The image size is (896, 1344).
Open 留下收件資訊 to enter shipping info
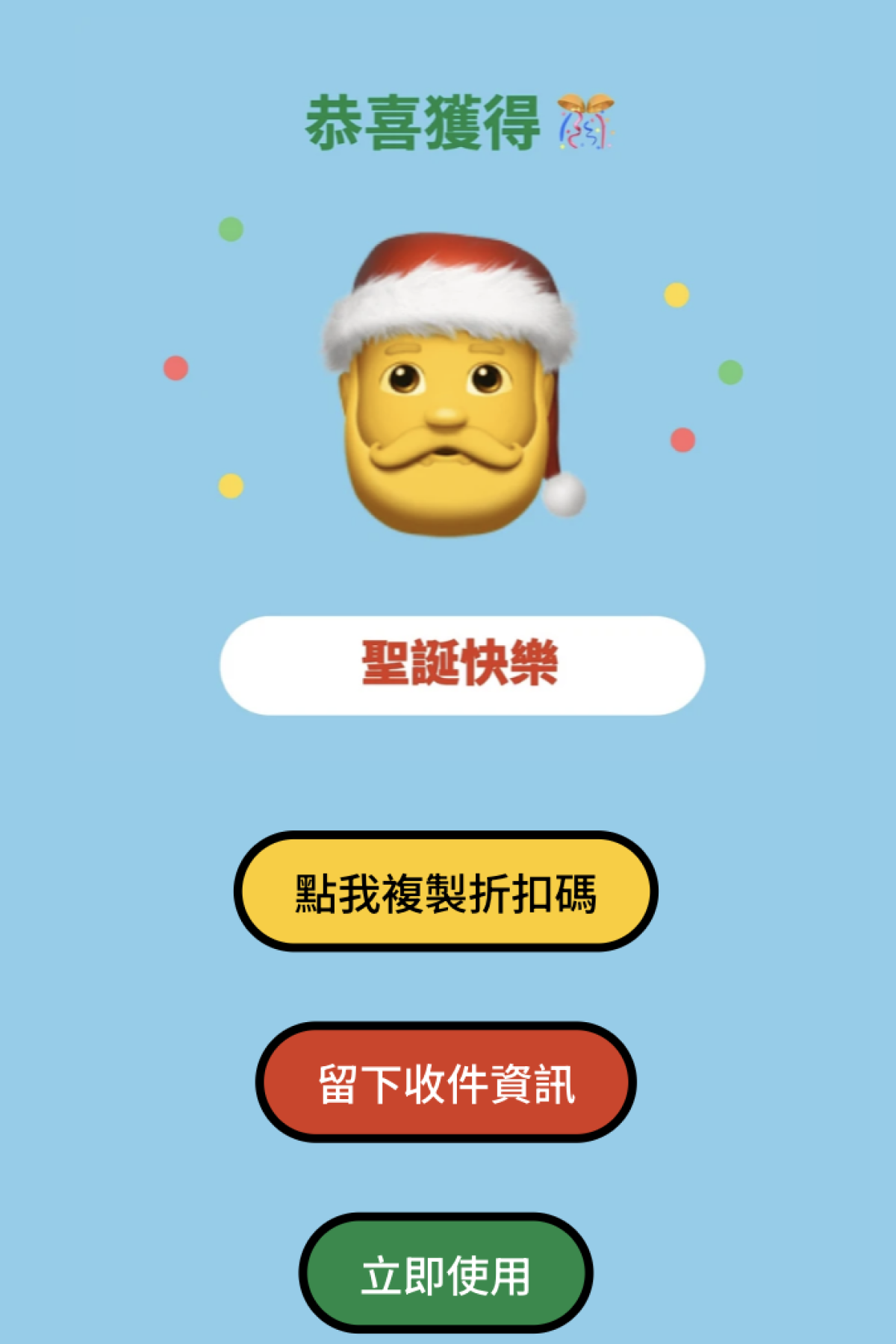[446, 1083]
